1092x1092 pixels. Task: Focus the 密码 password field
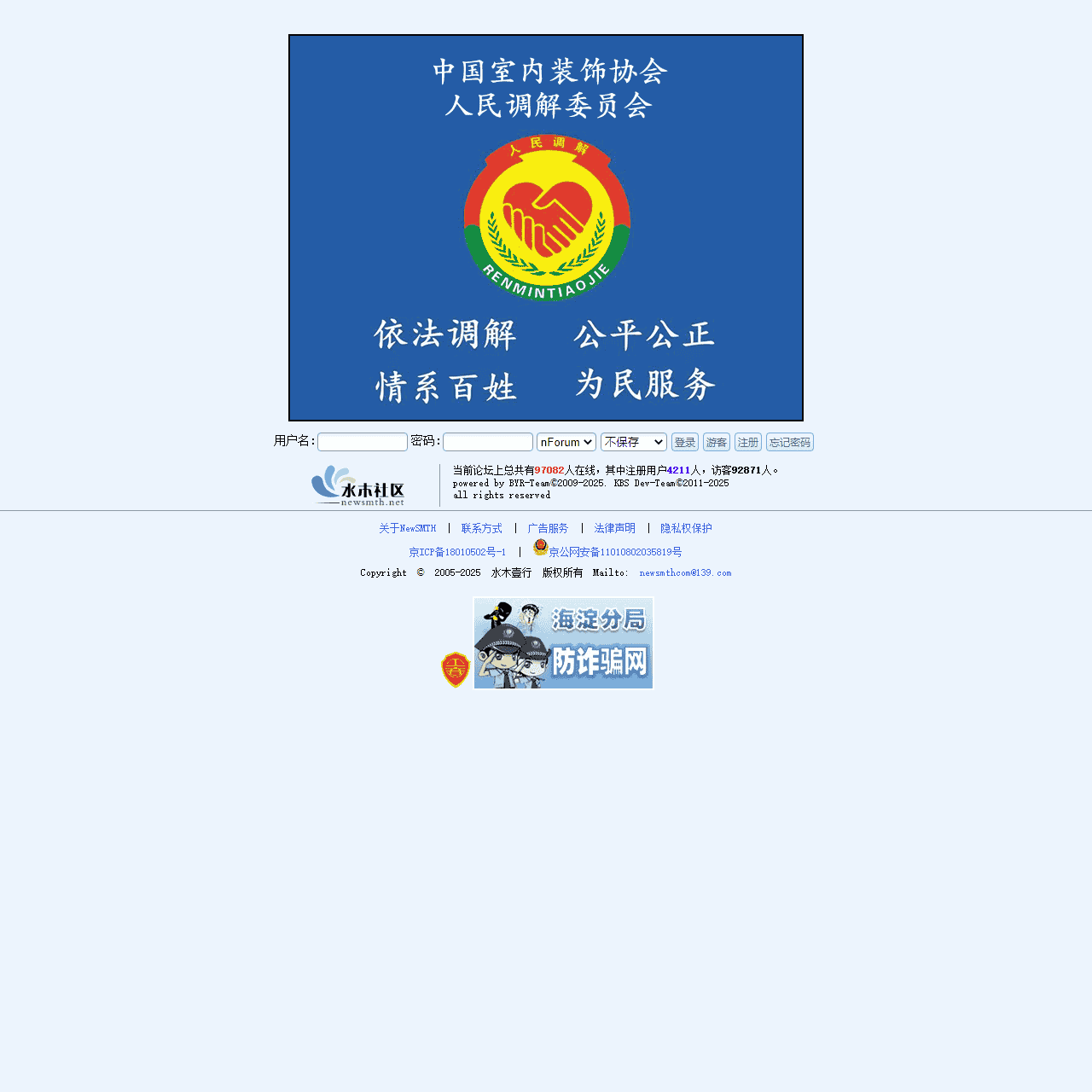tap(487, 442)
